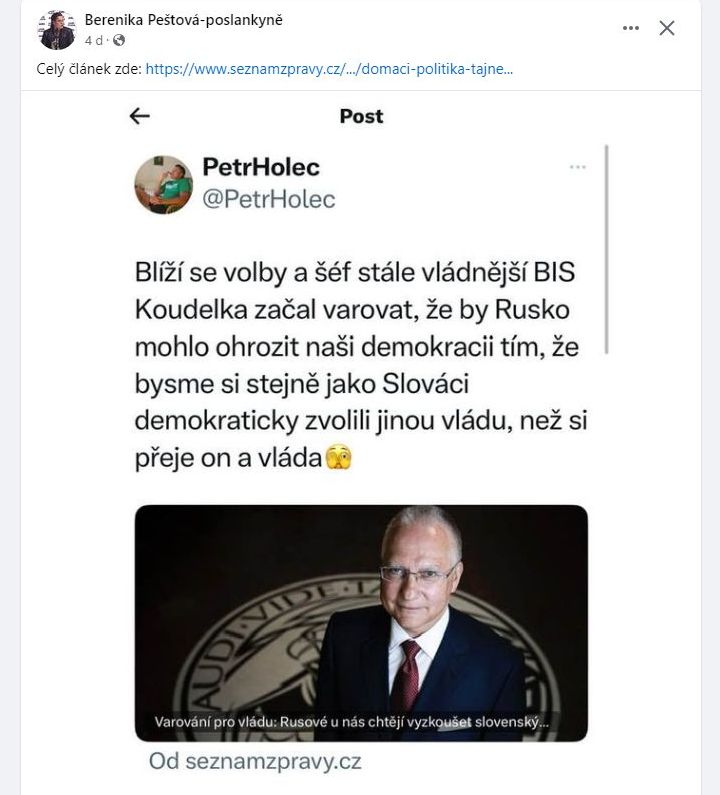Open the 4 d post timestamp
720x795 pixels.
pos(94,40)
